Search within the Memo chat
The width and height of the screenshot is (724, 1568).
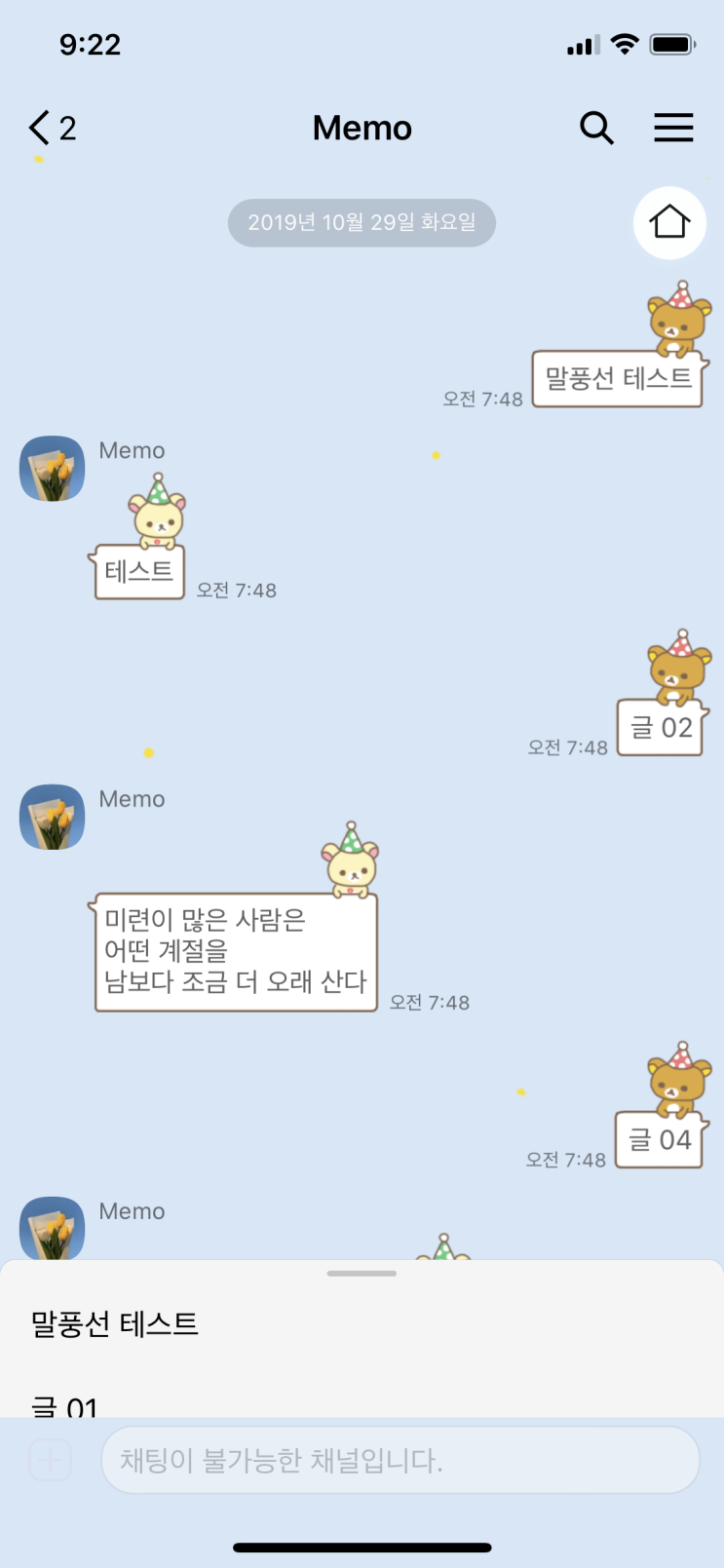[596, 128]
